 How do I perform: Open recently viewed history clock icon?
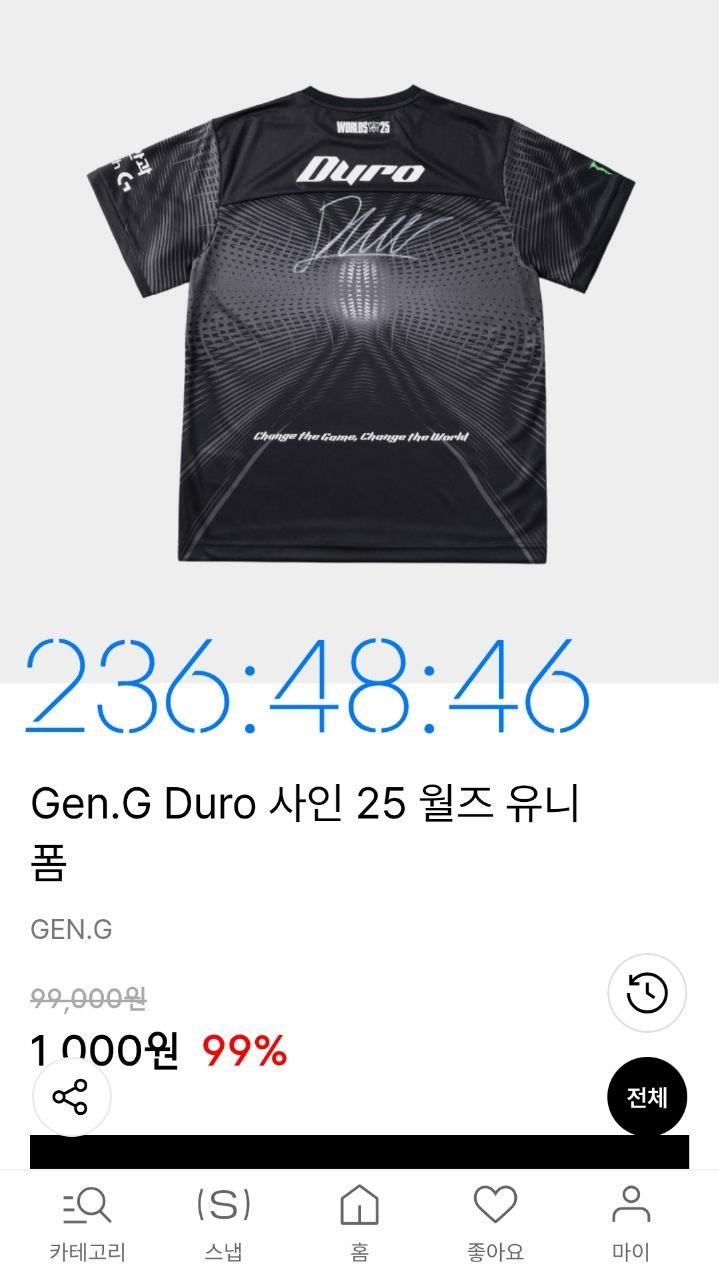coord(647,993)
